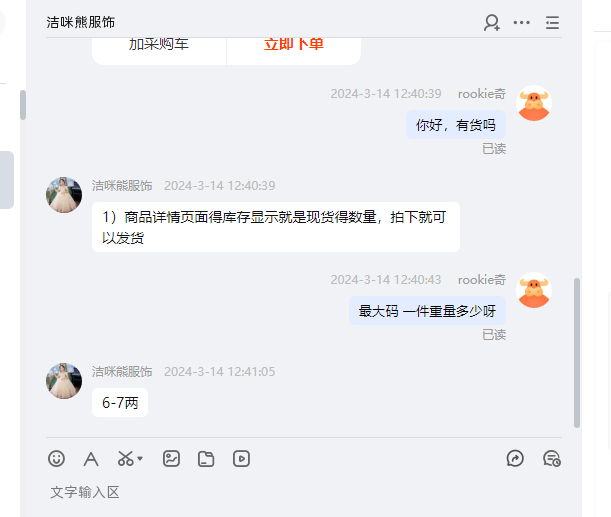Open the scissors screenshot tool

point(126,459)
